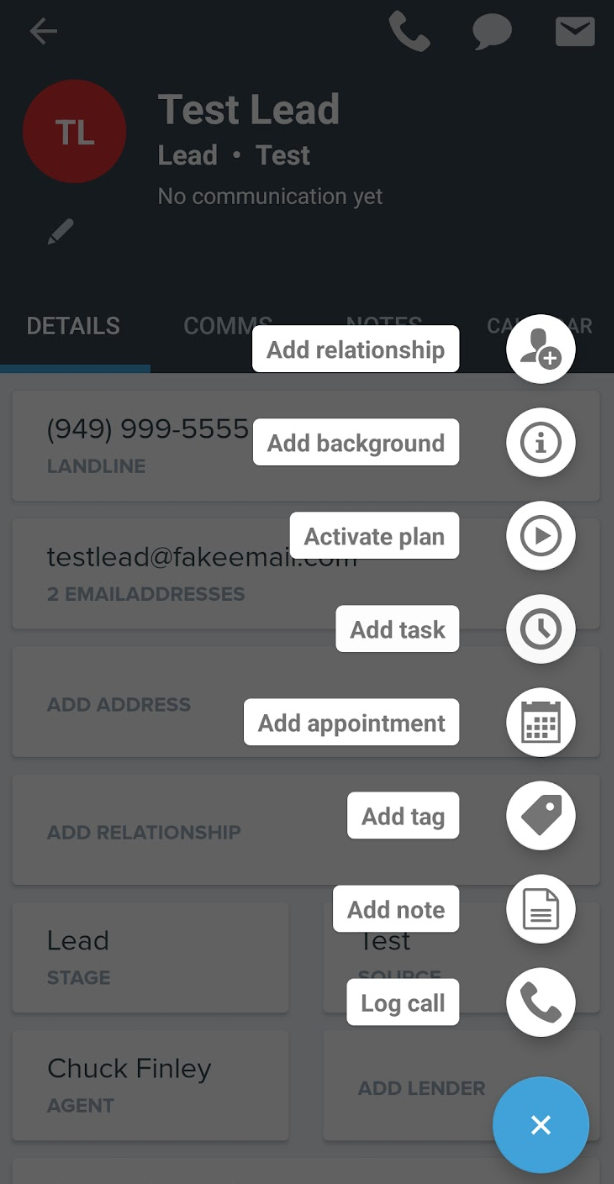Tap the Add relationship speed-dial button
Screen dimensions: 614x1184
pyautogui.click(x=541, y=349)
